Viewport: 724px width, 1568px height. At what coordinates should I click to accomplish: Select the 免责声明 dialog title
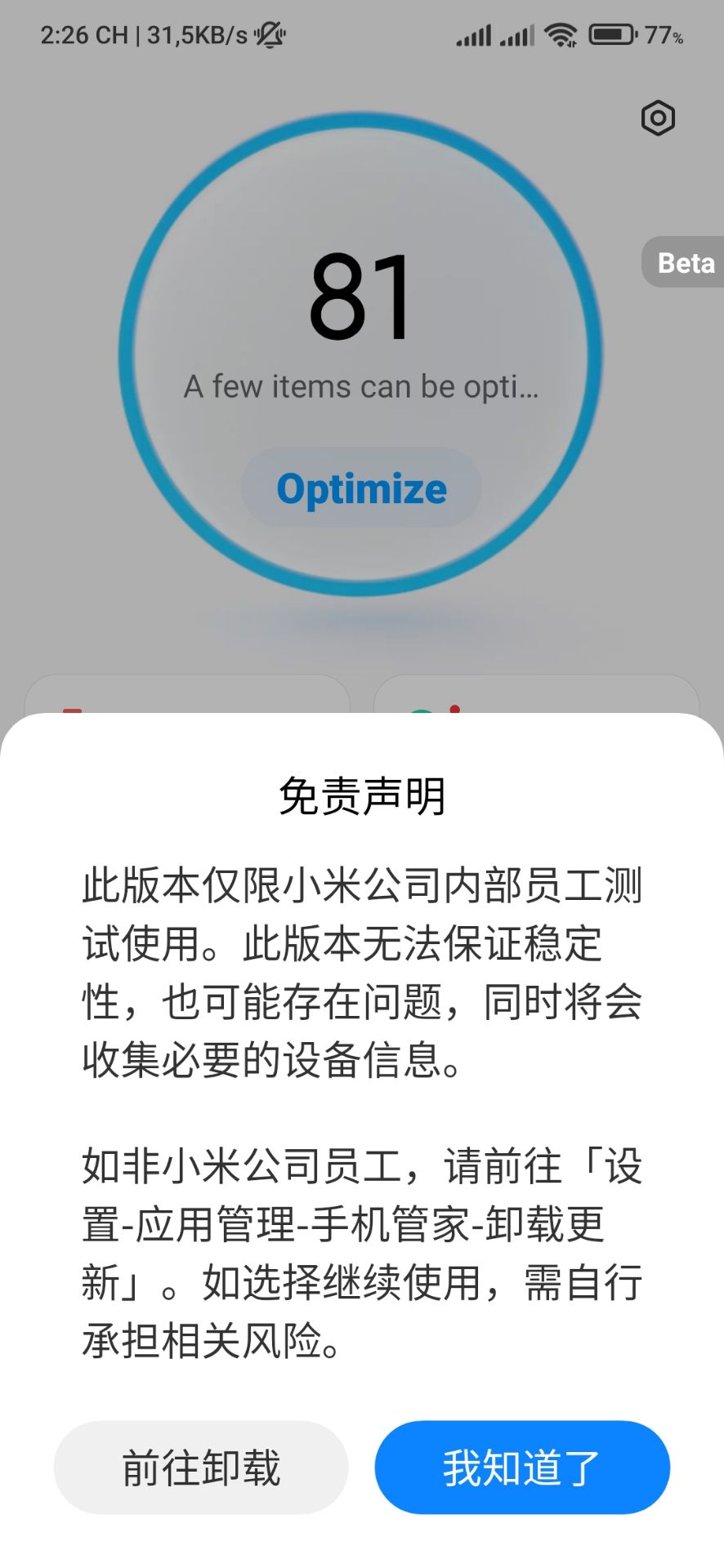362,798
